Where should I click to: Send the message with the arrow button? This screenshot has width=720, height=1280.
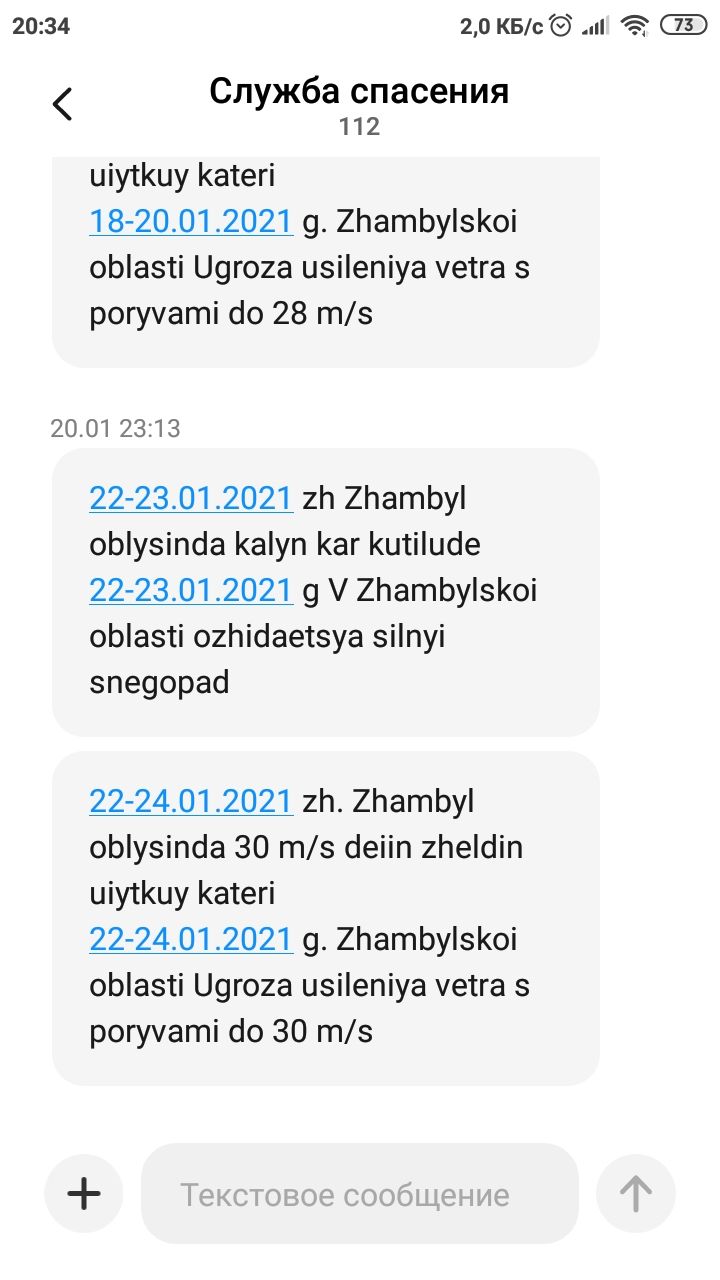pos(636,1193)
